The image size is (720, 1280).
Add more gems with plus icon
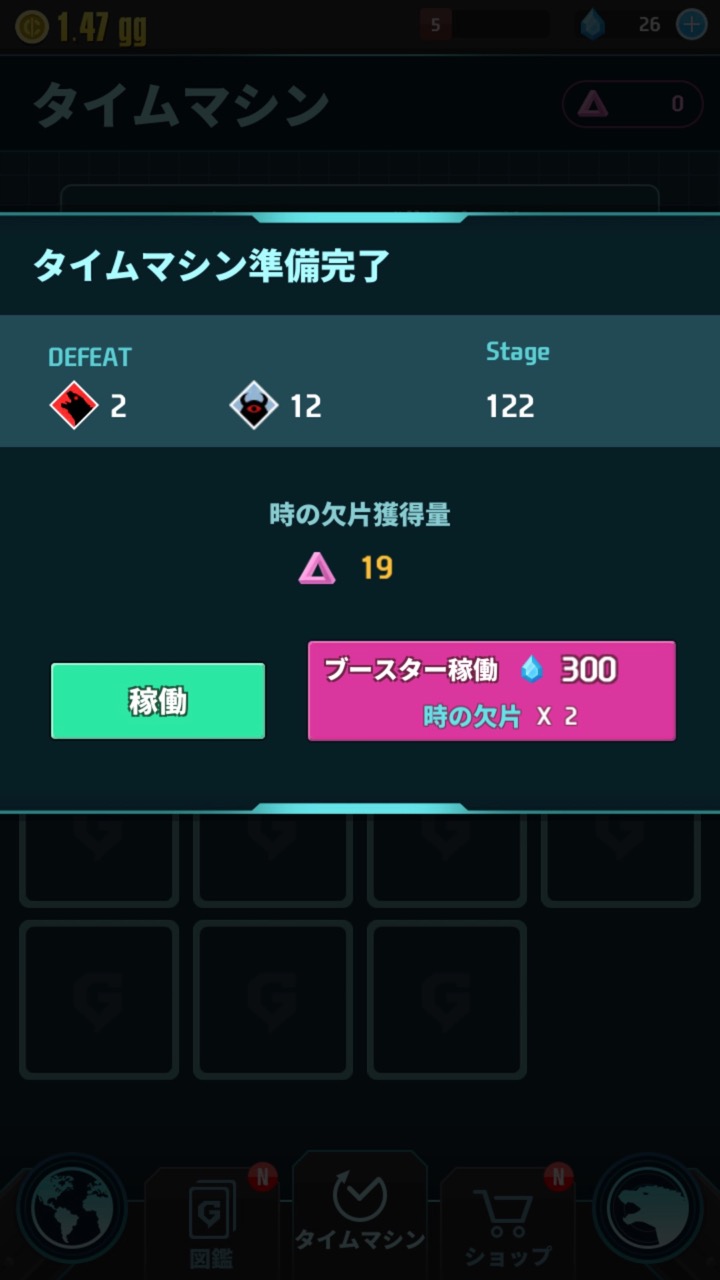692,24
